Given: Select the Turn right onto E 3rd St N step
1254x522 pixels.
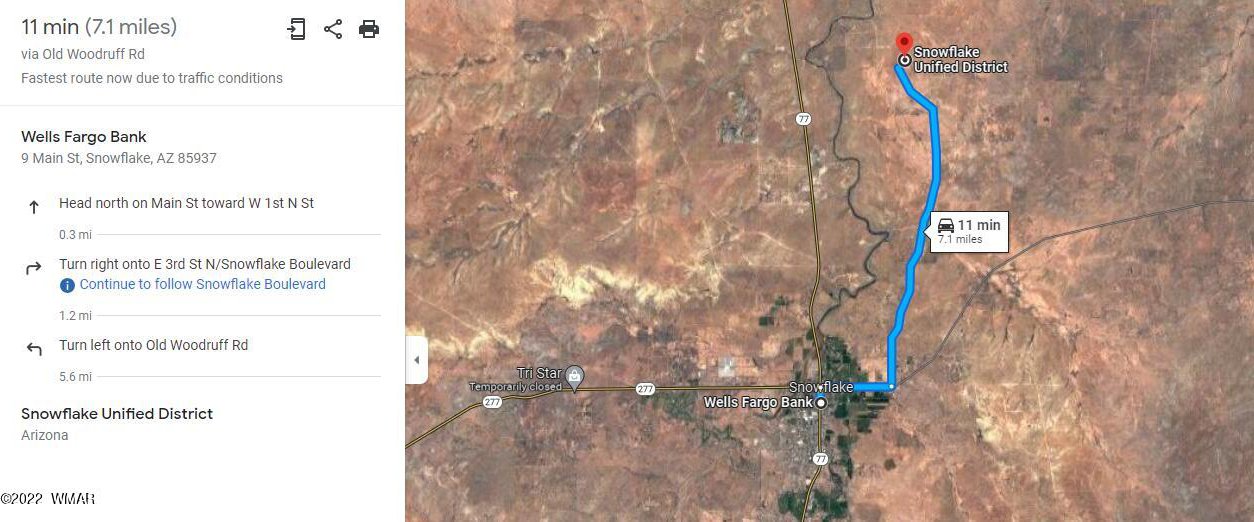Looking at the screenshot, I should click(204, 264).
